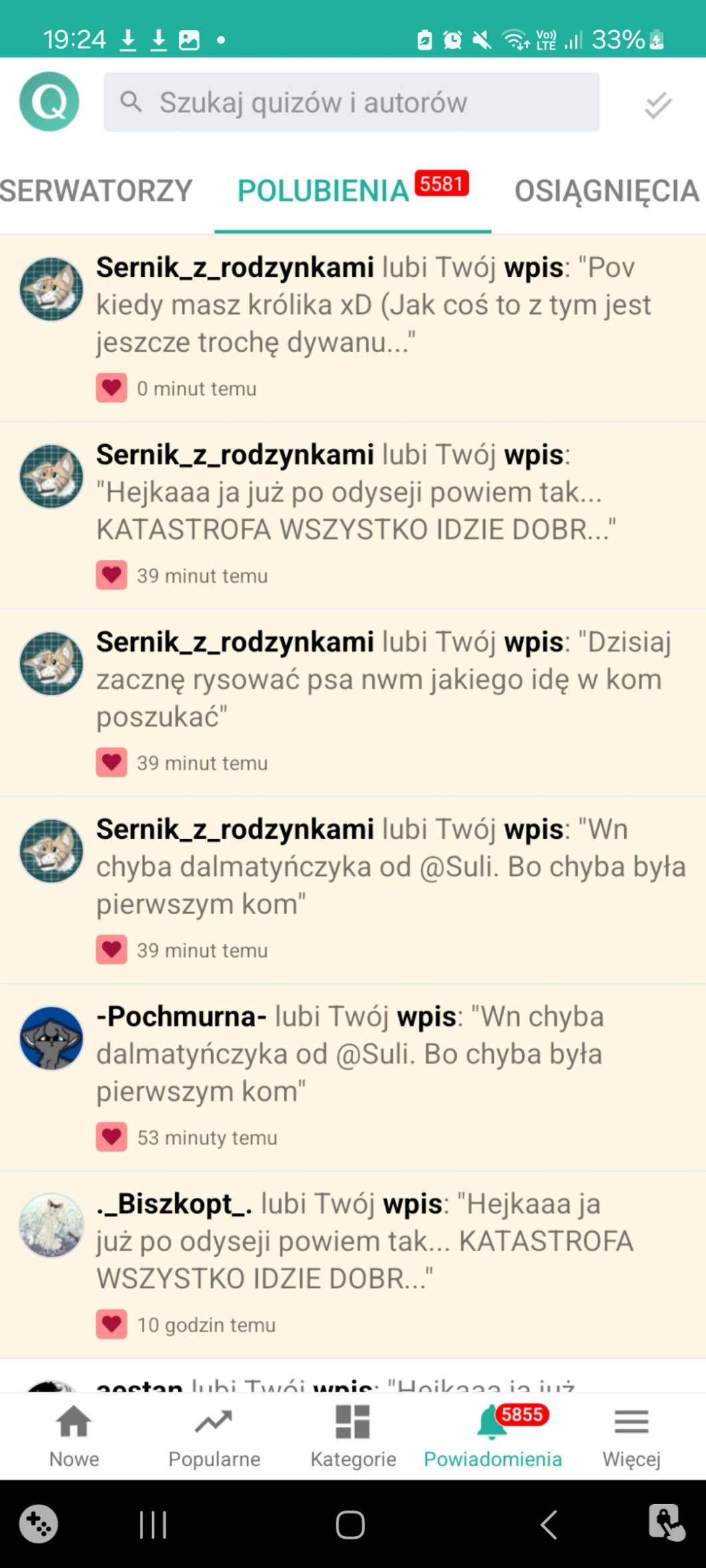
Task: Tap the Q logo home icon
Action: 49,102
